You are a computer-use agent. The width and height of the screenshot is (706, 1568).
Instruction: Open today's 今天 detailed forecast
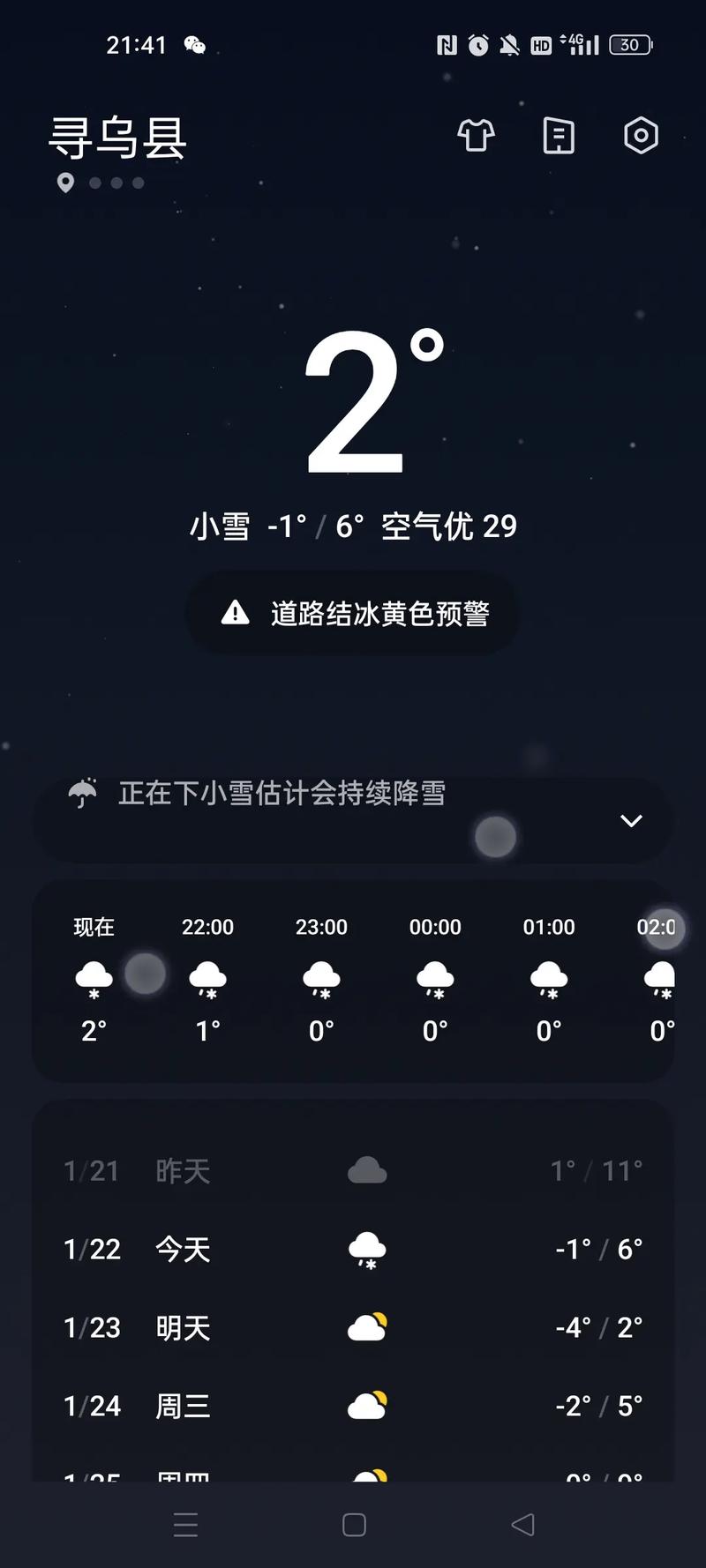coord(353,1248)
